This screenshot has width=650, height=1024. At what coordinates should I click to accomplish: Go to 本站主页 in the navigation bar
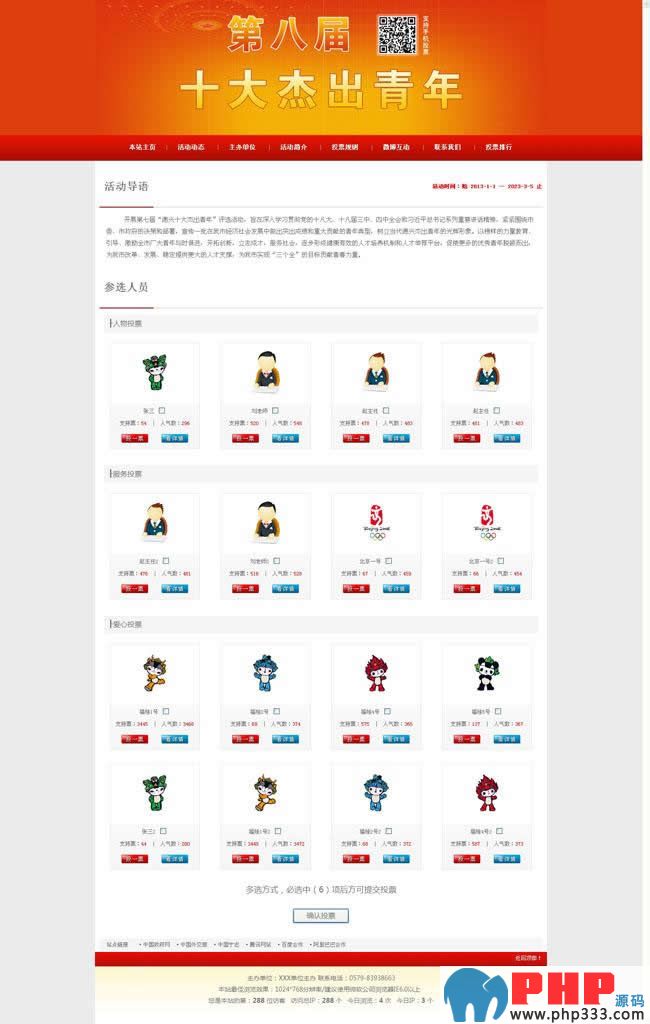[142, 147]
